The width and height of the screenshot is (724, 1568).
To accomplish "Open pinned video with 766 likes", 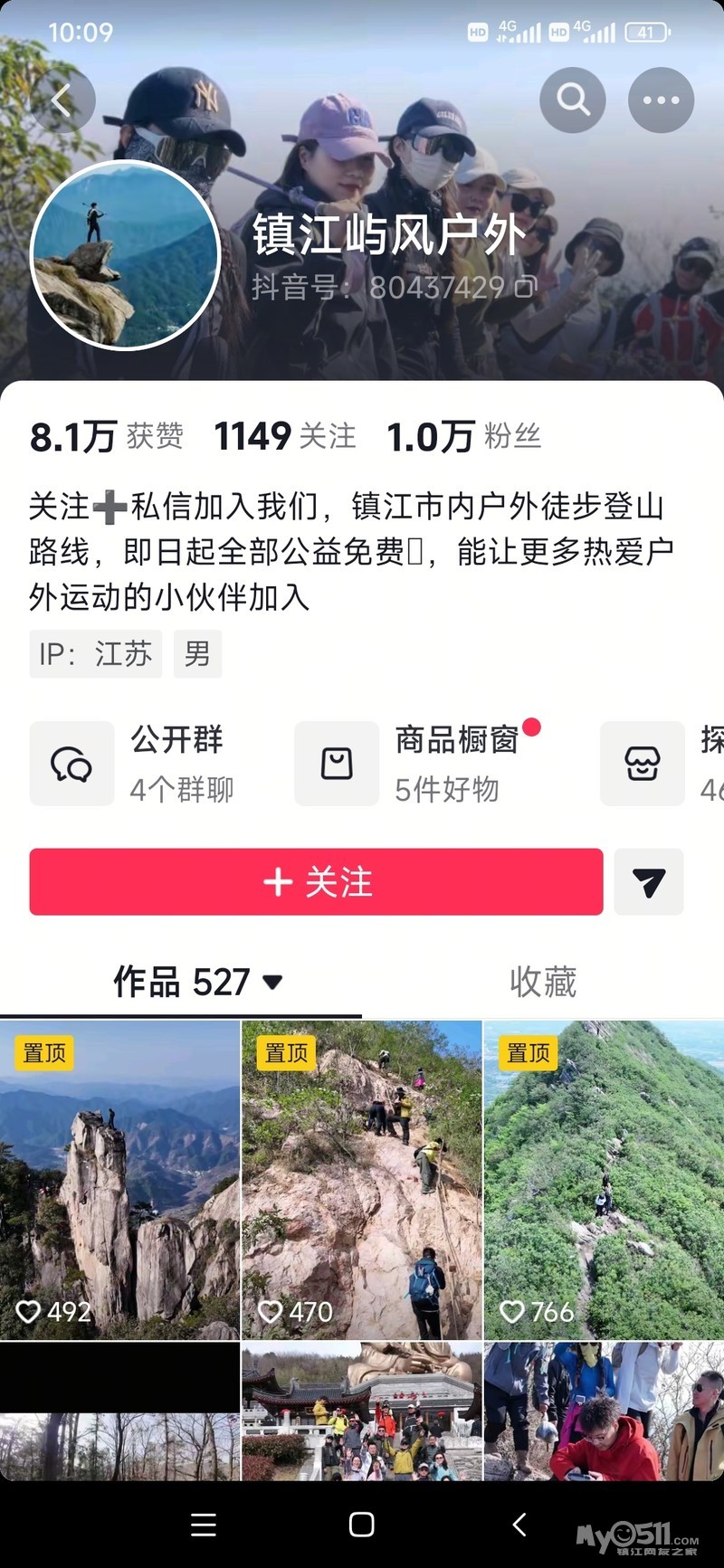I will click(604, 1180).
